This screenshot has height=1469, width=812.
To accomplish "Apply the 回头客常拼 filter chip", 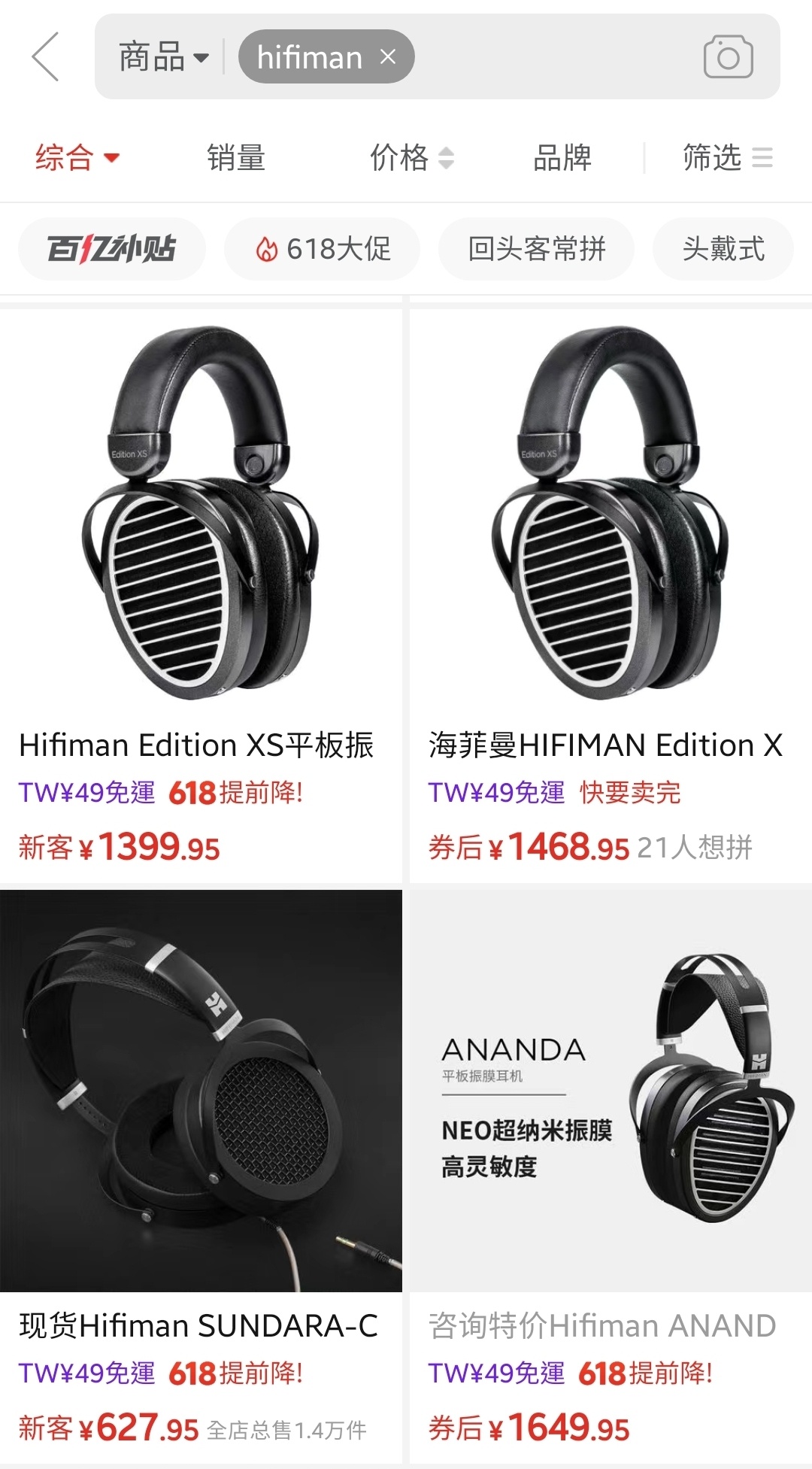I will point(536,249).
